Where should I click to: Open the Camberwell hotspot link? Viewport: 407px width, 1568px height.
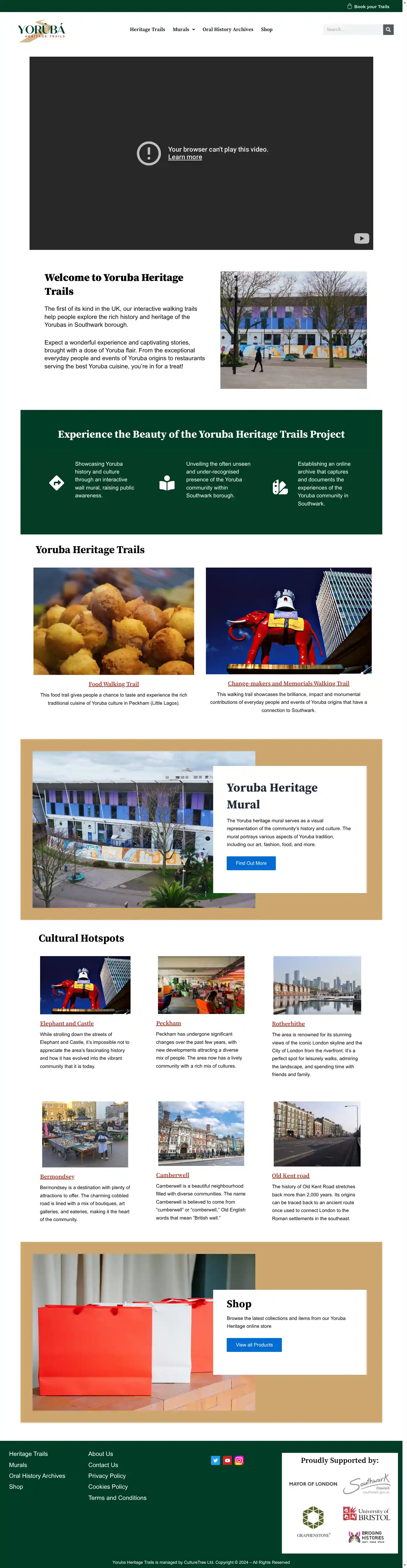(172, 1175)
